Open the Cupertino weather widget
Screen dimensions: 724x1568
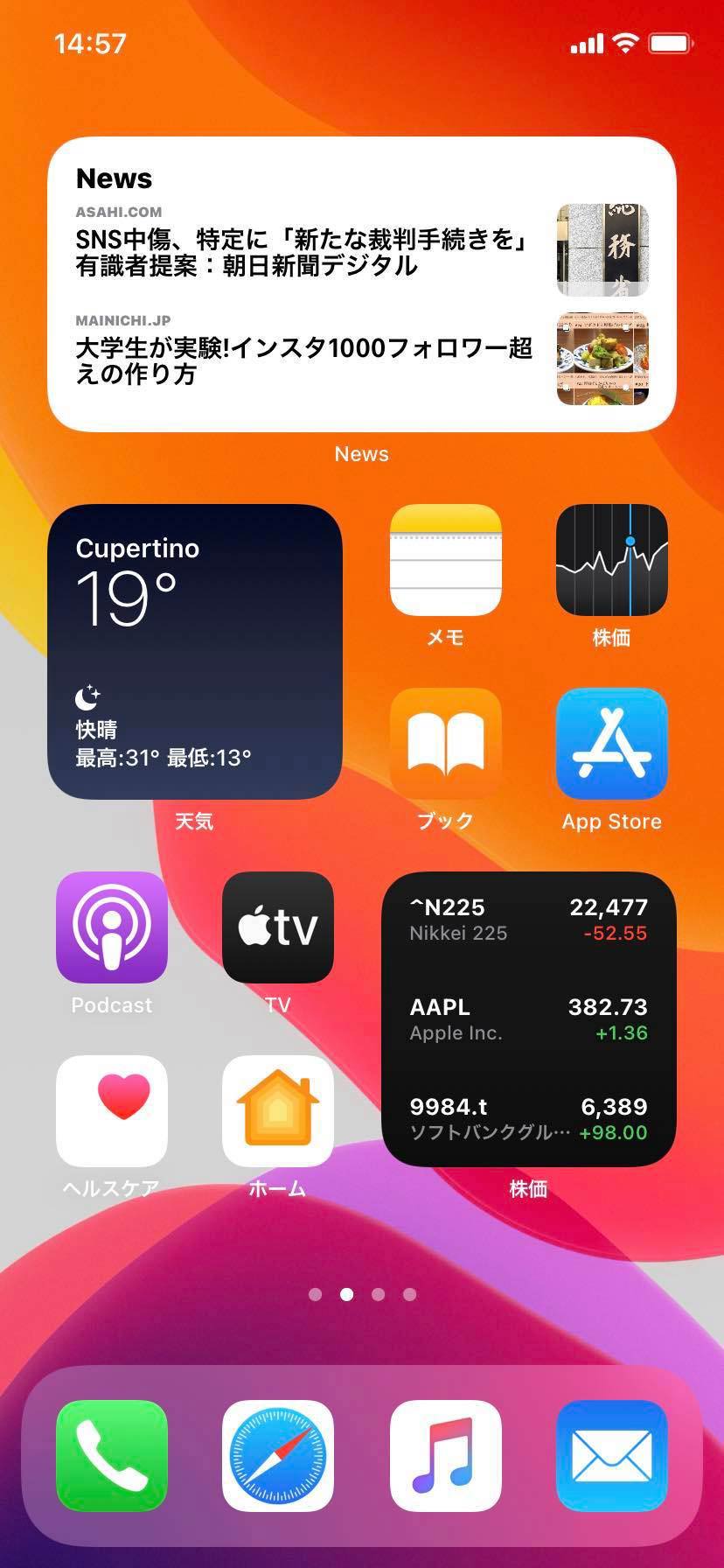click(194, 651)
